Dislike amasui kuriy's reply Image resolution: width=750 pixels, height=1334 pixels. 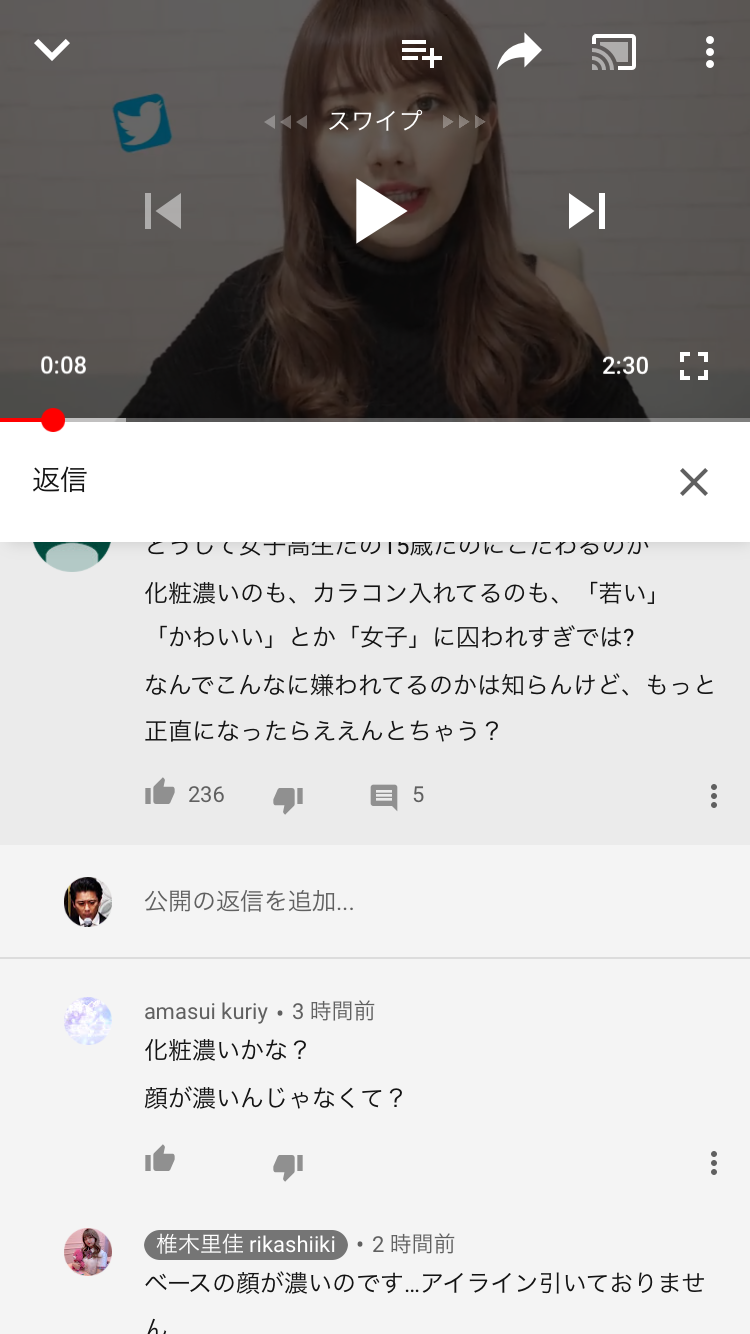288,1165
